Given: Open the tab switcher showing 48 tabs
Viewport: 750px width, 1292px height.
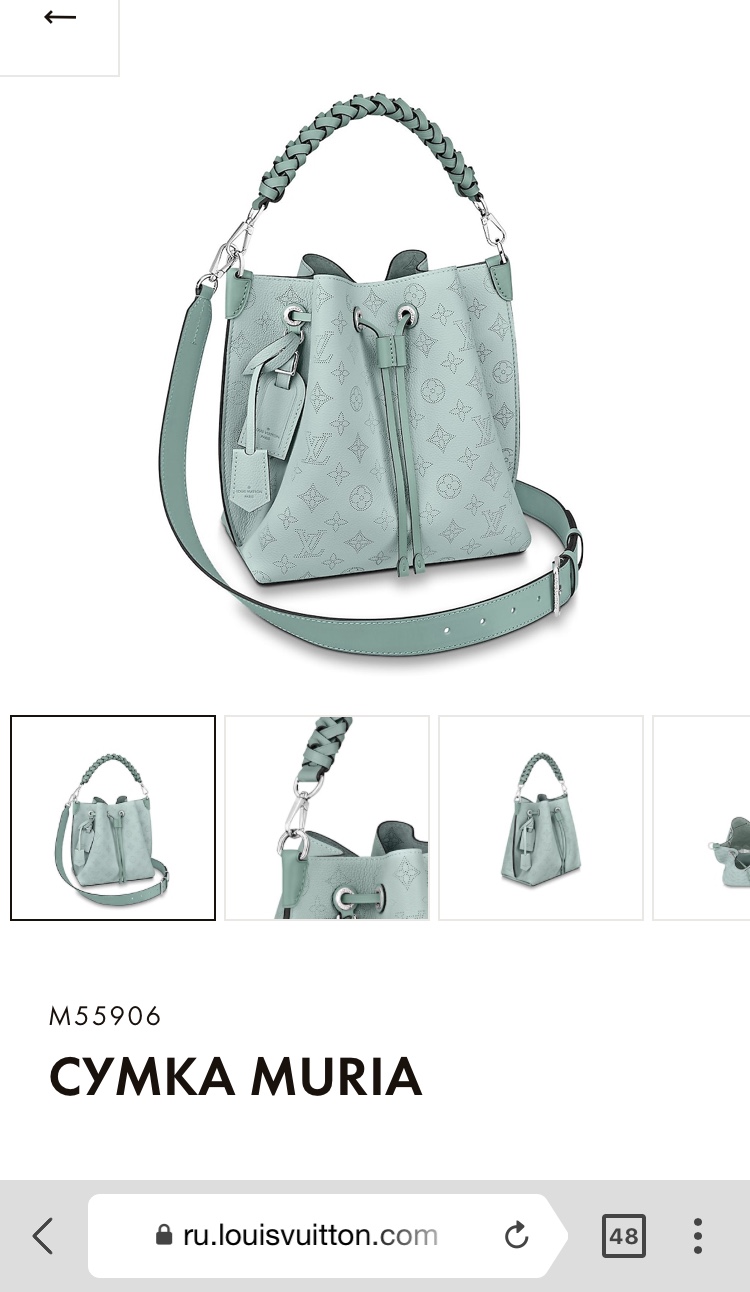Looking at the screenshot, I should pos(623,1236).
